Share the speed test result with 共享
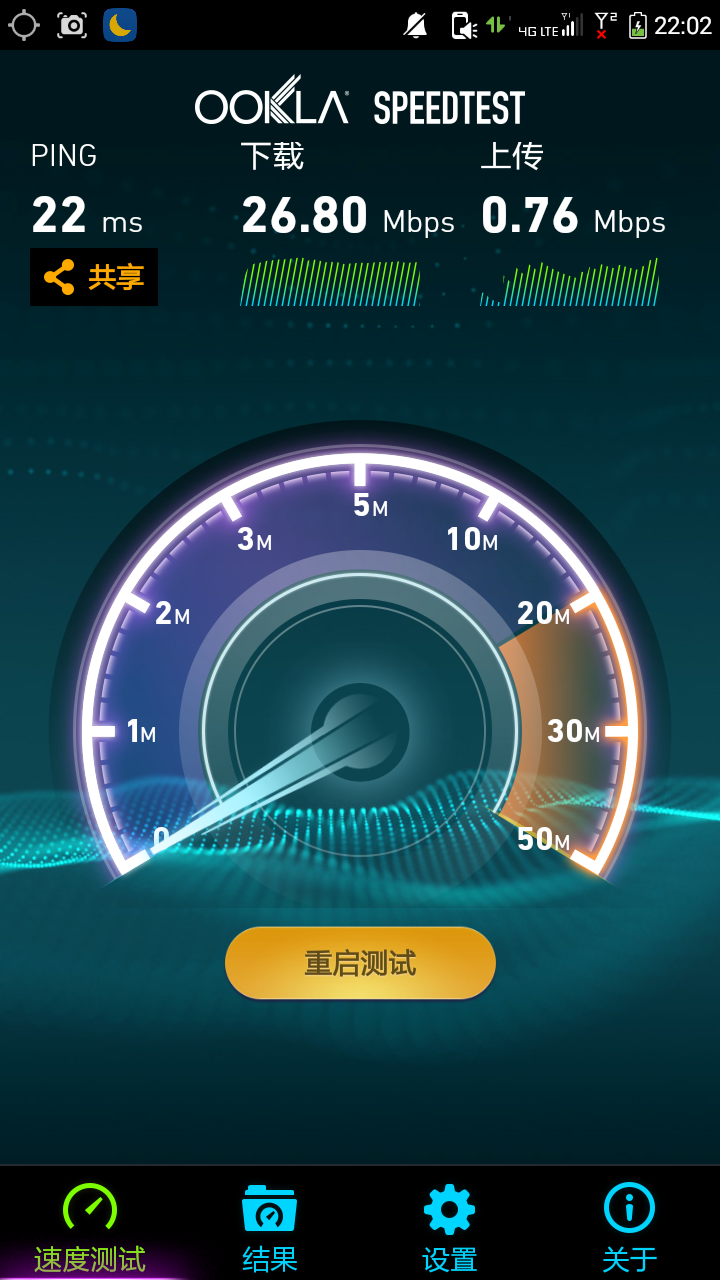This screenshot has width=720, height=1280. 94,277
